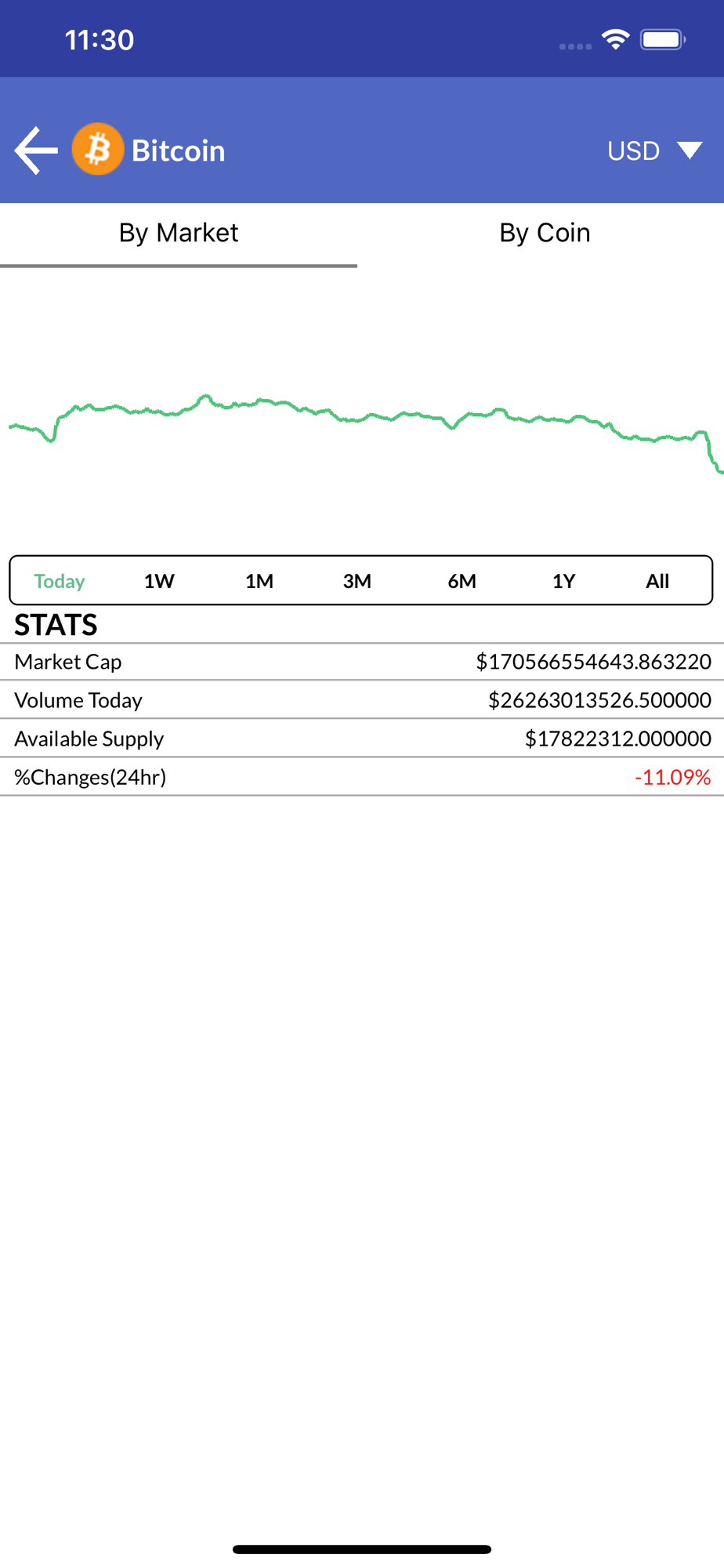Display the 1Y chart range
Image resolution: width=724 pixels, height=1568 pixels.
pyautogui.click(x=564, y=581)
